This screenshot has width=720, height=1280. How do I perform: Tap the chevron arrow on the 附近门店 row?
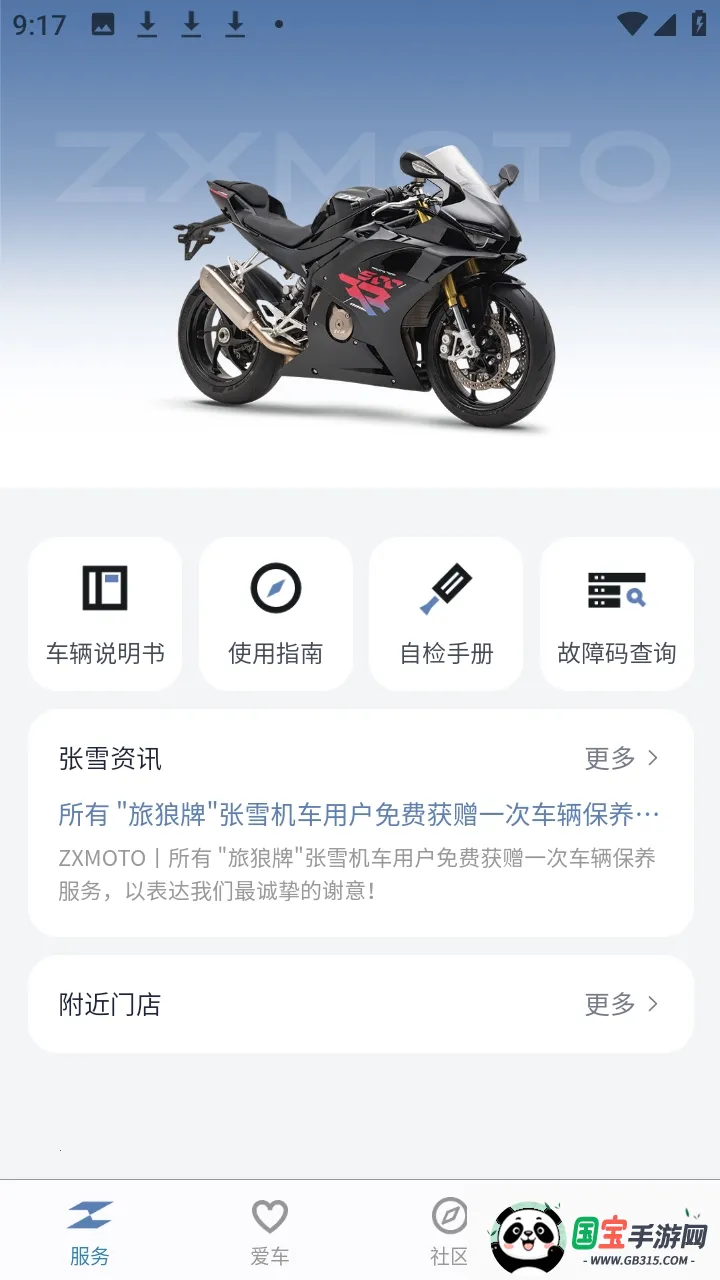[x=652, y=1004]
